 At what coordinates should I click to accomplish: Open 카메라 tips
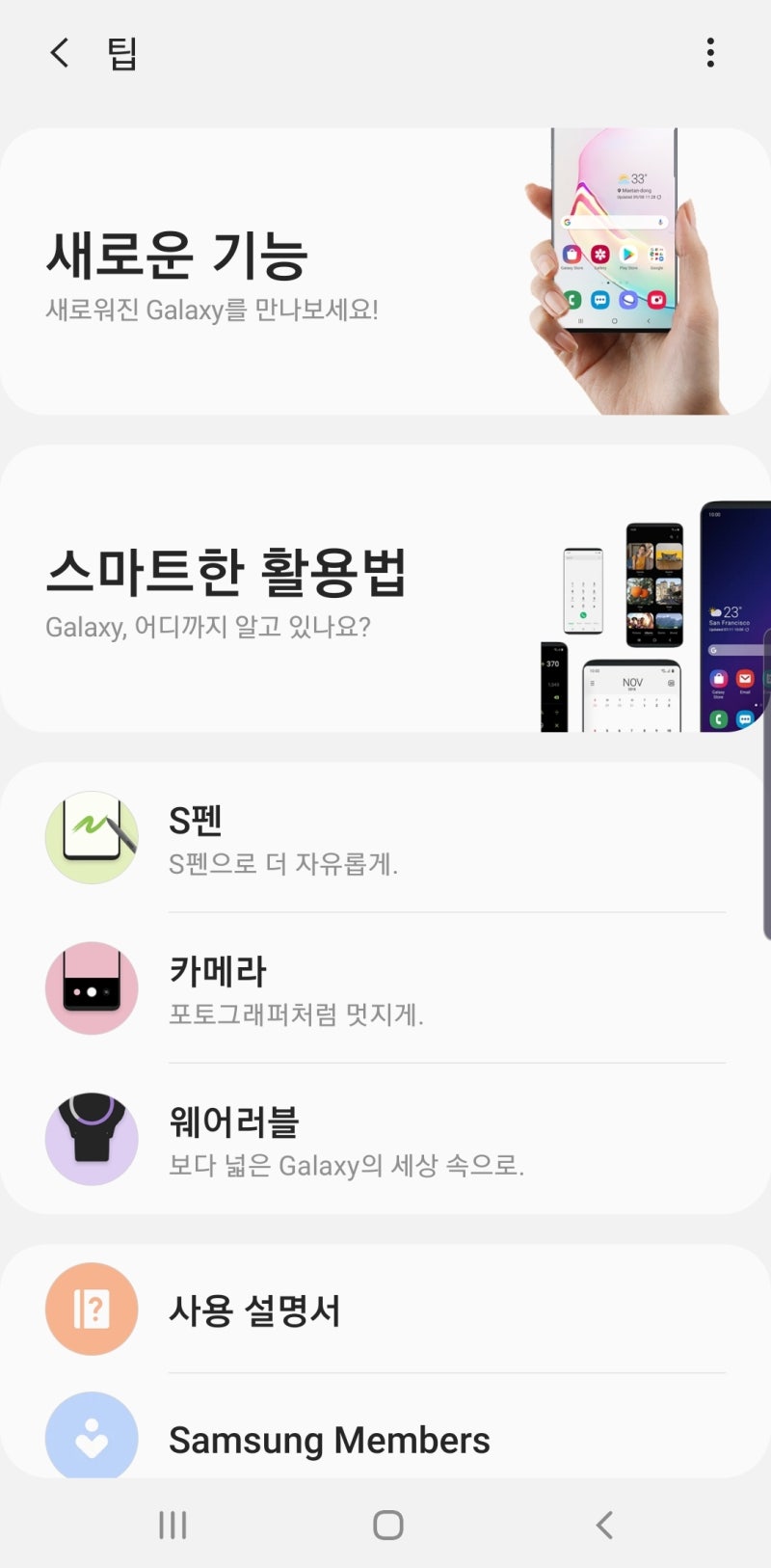tap(385, 988)
